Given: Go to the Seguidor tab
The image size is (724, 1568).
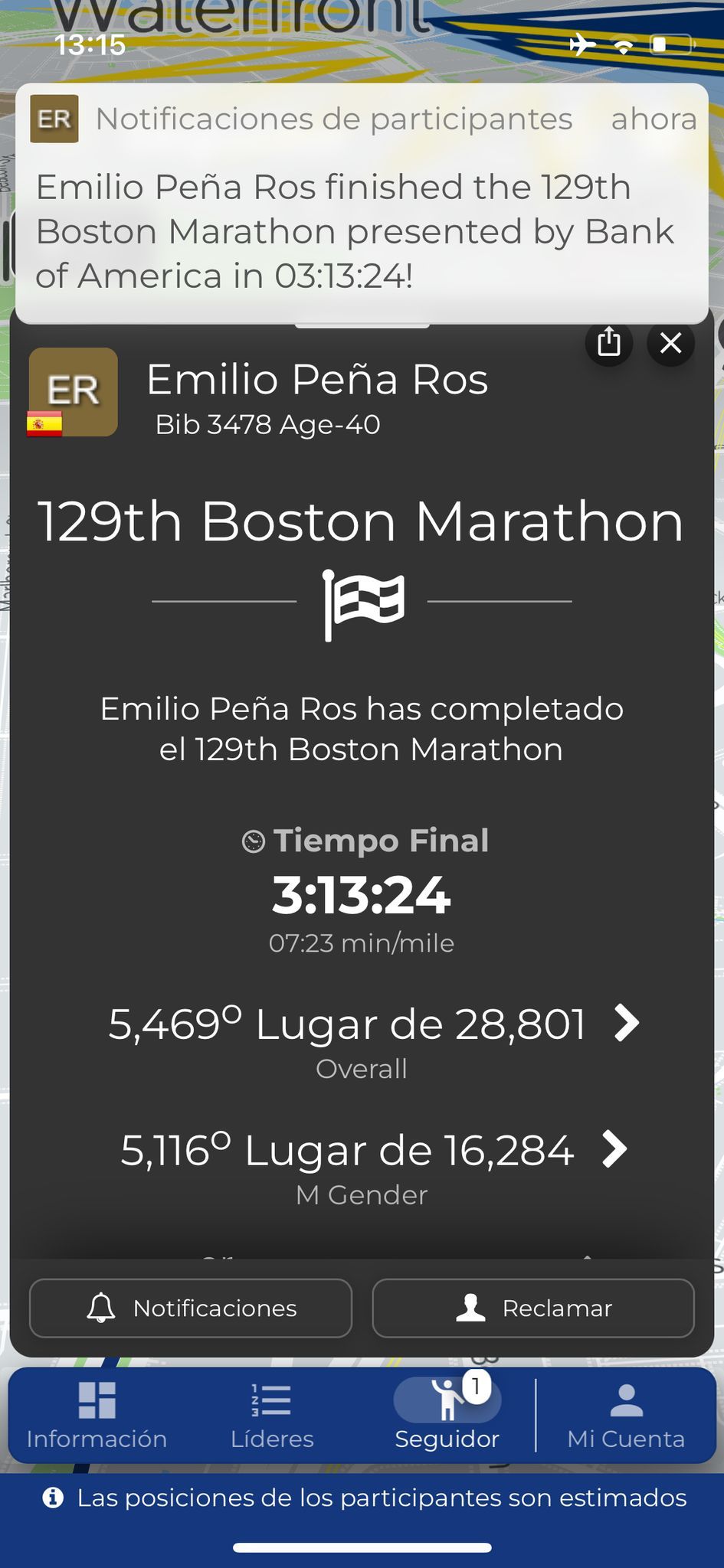Looking at the screenshot, I should pos(447,1416).
